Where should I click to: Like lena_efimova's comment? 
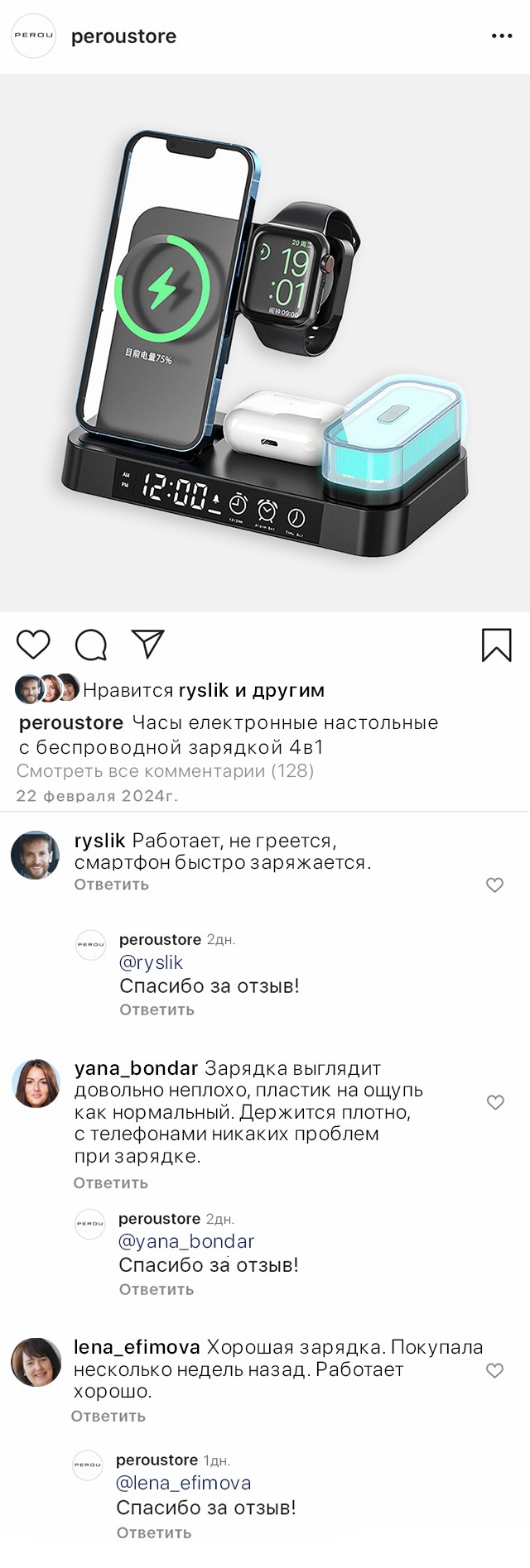point(494,1370)
